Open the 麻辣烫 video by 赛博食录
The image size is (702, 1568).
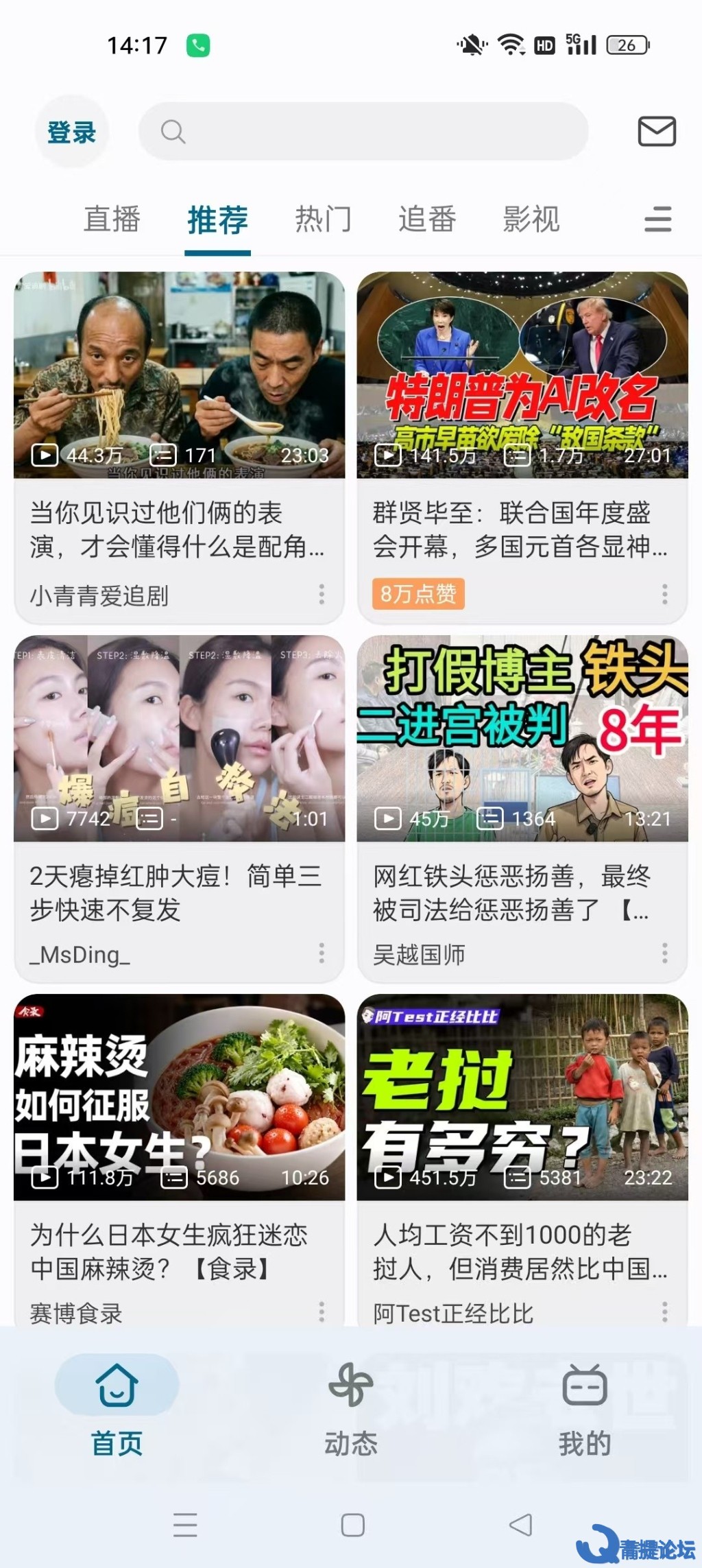coord(180,1159)
